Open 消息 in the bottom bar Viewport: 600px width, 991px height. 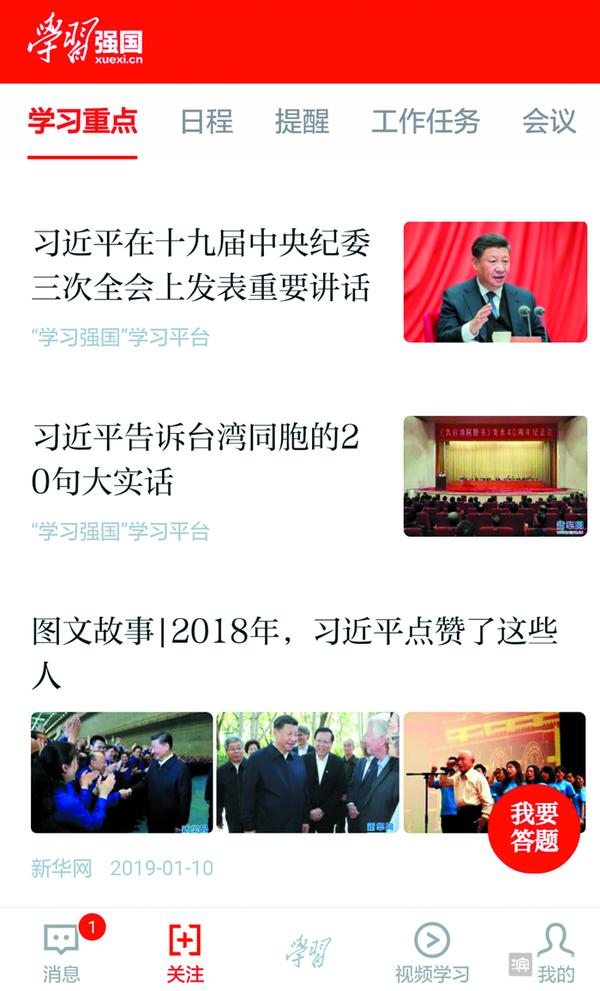coord(62,951)
